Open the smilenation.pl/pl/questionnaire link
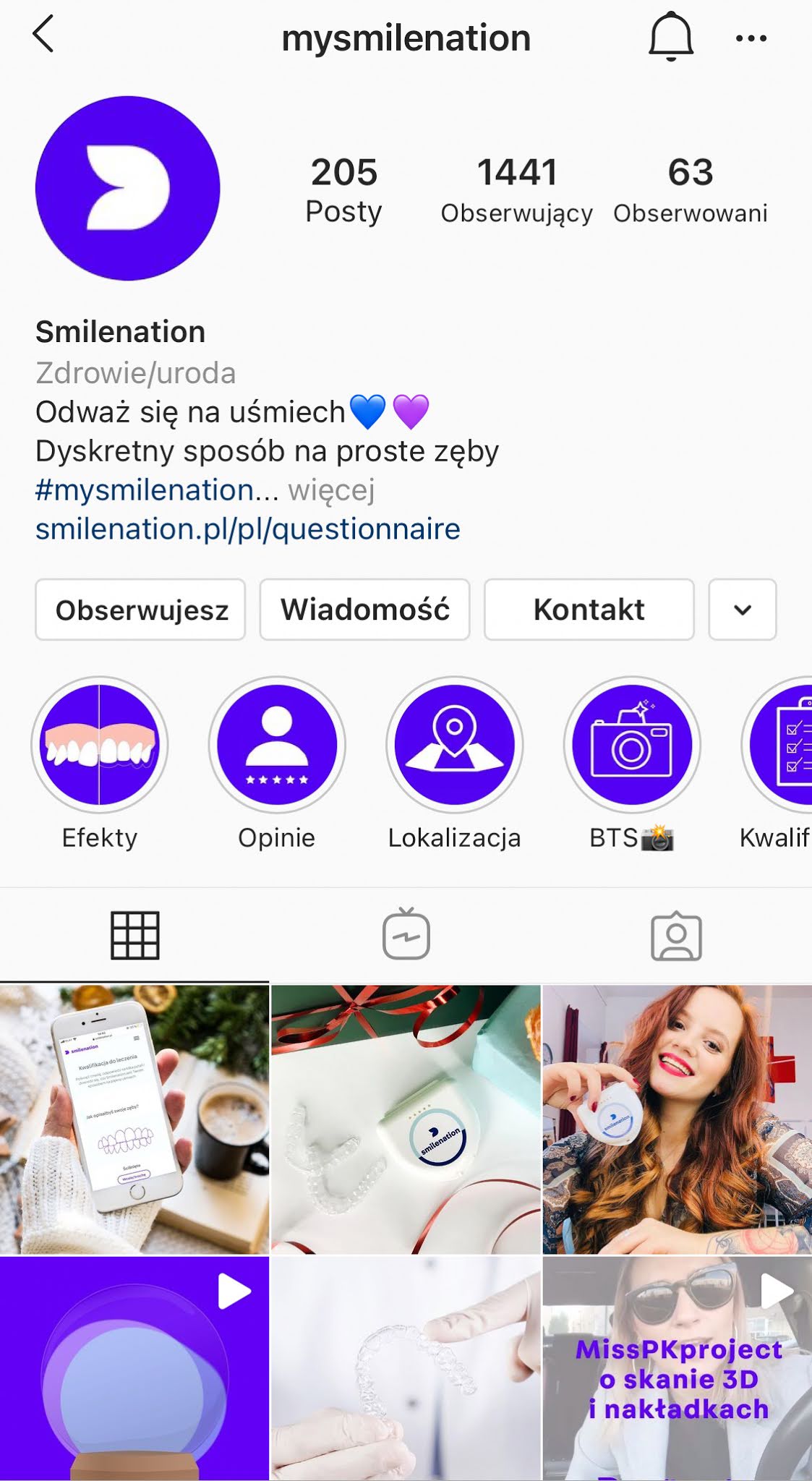812x1481 pixels. [x=247, y=529]
